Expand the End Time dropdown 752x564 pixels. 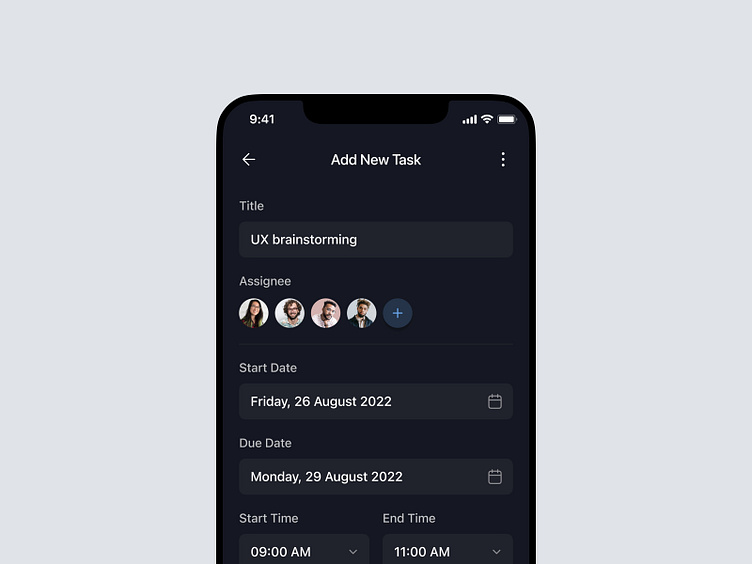click(447, 551)
